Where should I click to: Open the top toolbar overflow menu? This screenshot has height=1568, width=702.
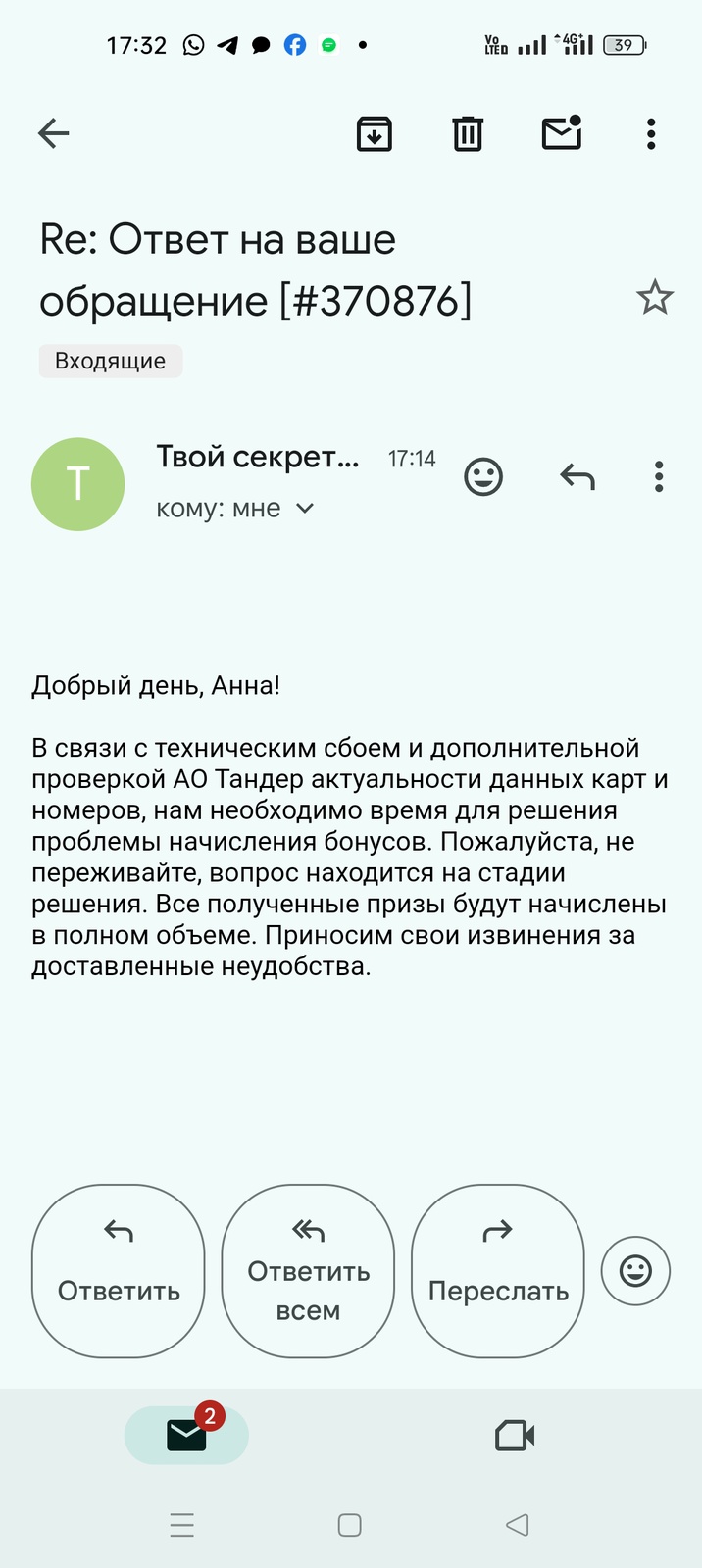[651, 133]
